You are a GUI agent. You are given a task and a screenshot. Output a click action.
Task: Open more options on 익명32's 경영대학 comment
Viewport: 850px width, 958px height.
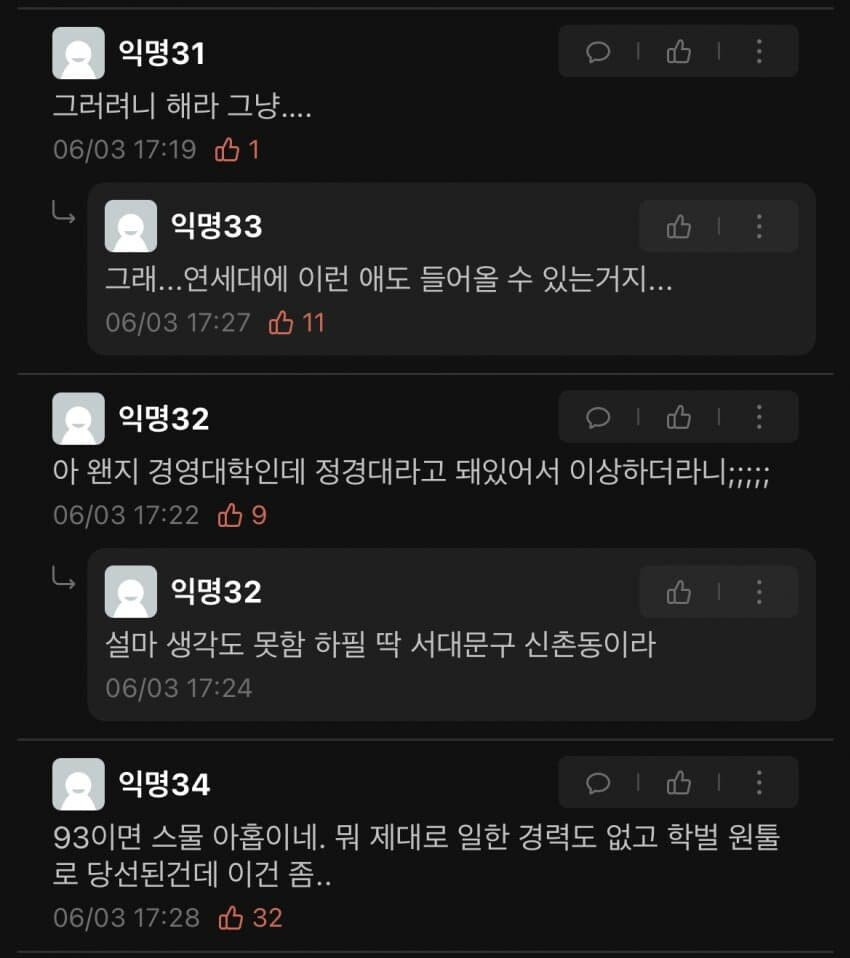coord(759,417)
